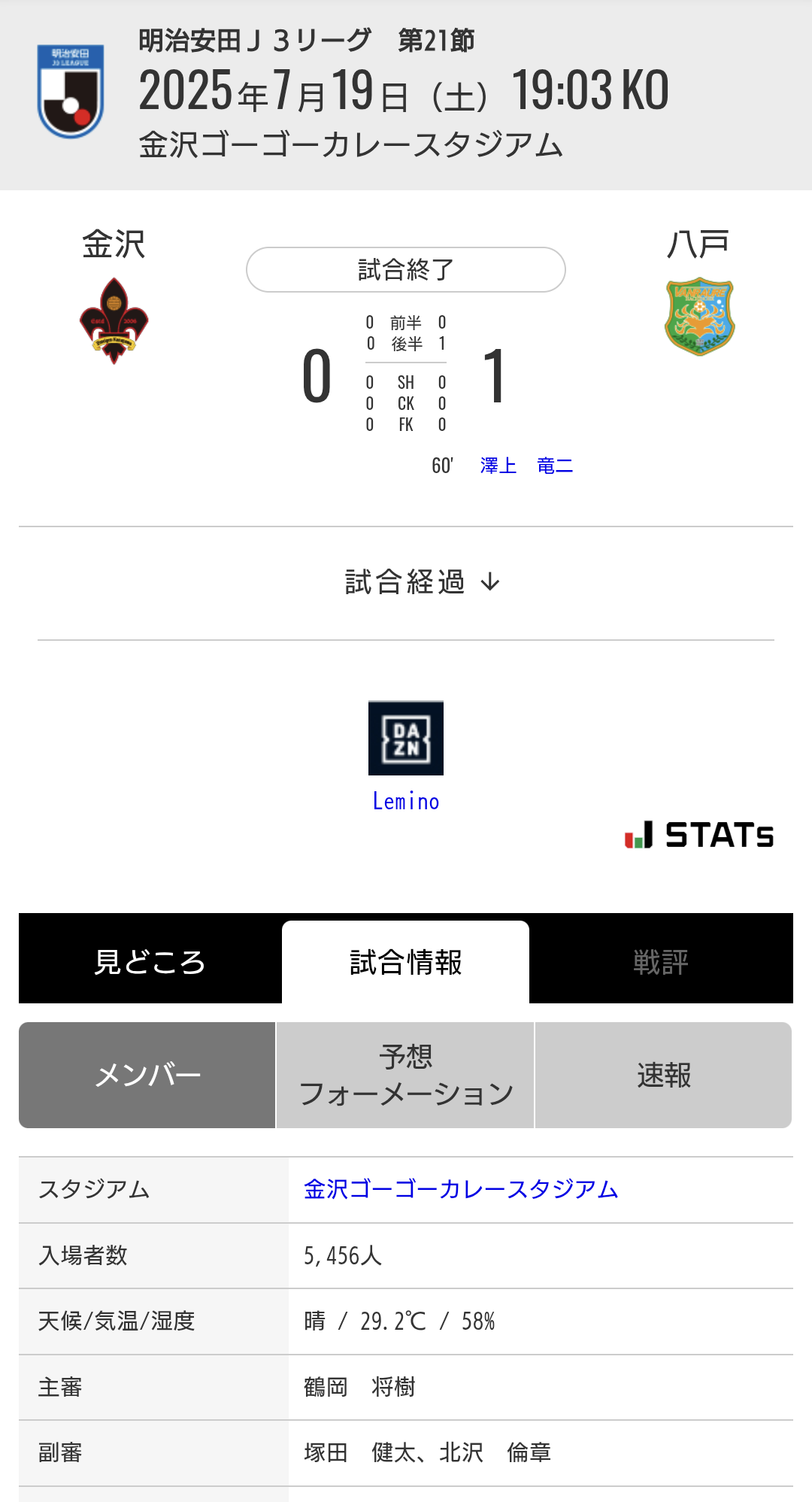
Task: Open the 八戸 team crest
Action: 699,317
